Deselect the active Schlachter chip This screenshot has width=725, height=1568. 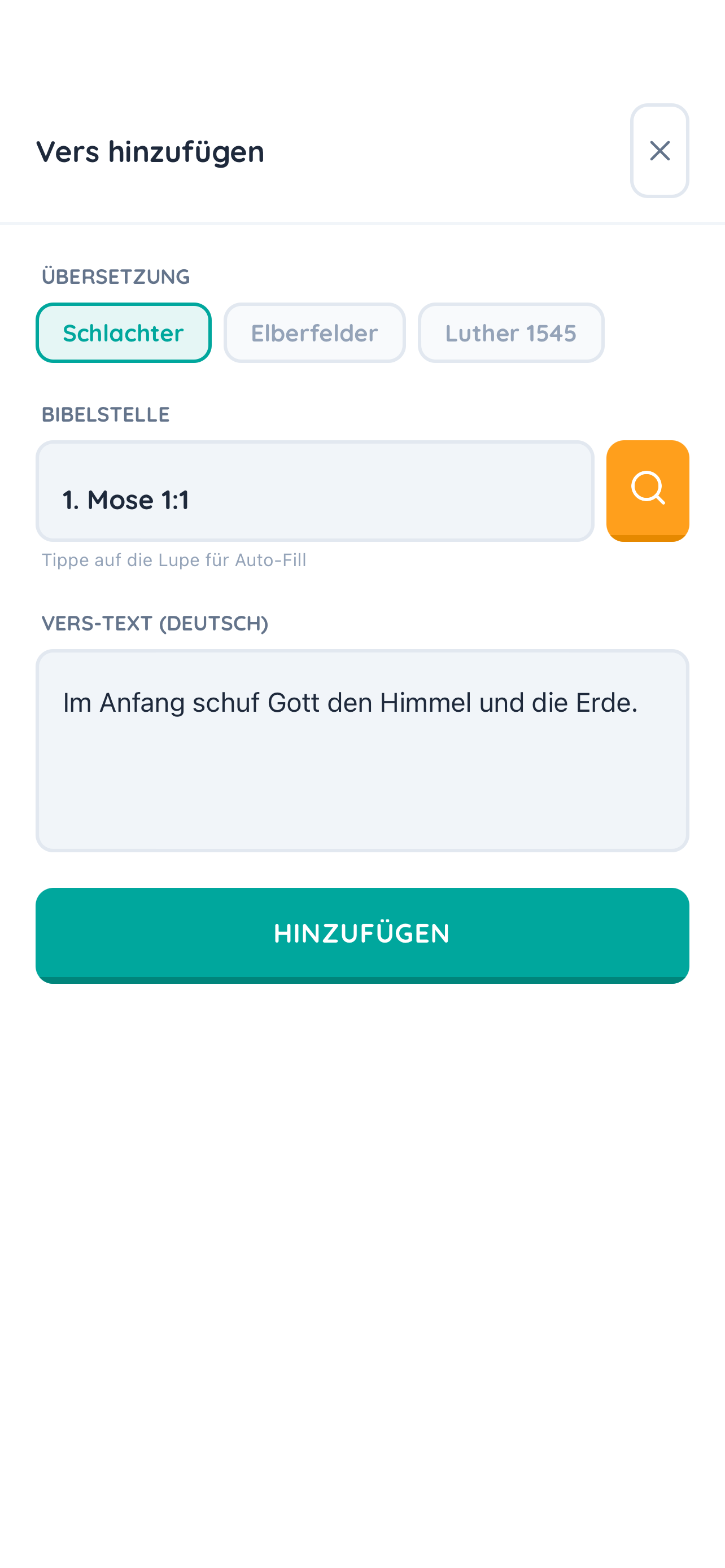123,332
